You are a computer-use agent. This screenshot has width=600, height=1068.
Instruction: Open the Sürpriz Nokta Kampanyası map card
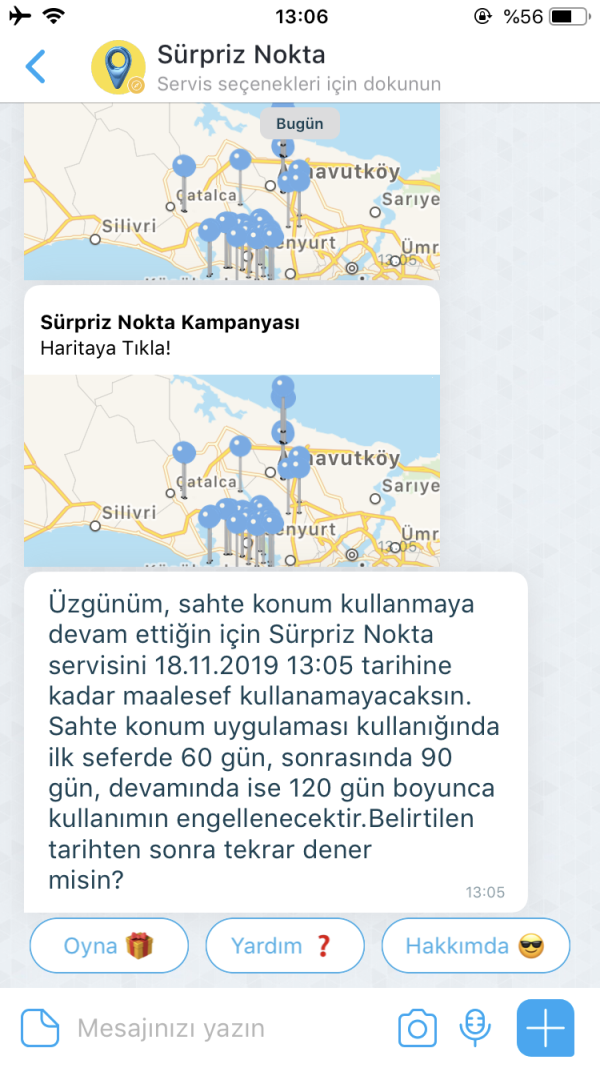click(231, 425)
